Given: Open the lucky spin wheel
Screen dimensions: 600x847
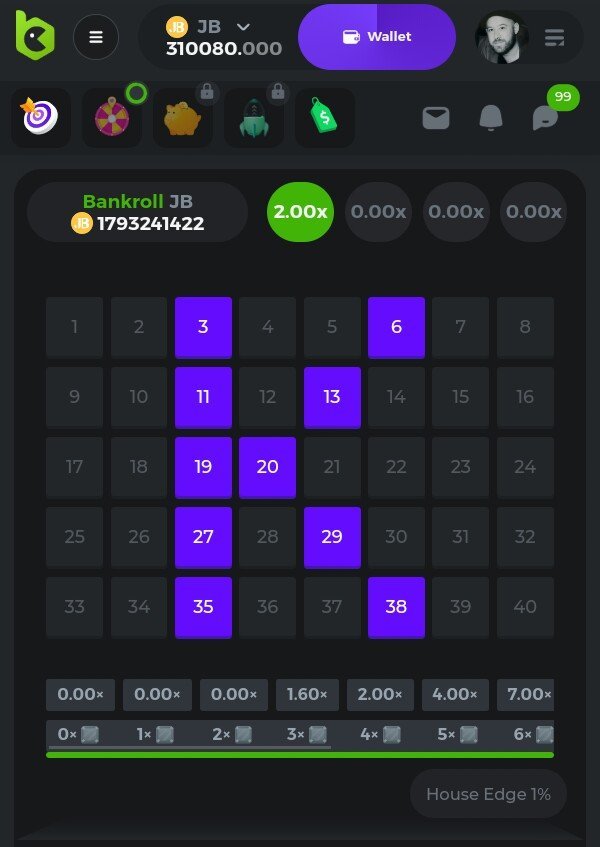Looking at the screenshot, I should (111, 118).
